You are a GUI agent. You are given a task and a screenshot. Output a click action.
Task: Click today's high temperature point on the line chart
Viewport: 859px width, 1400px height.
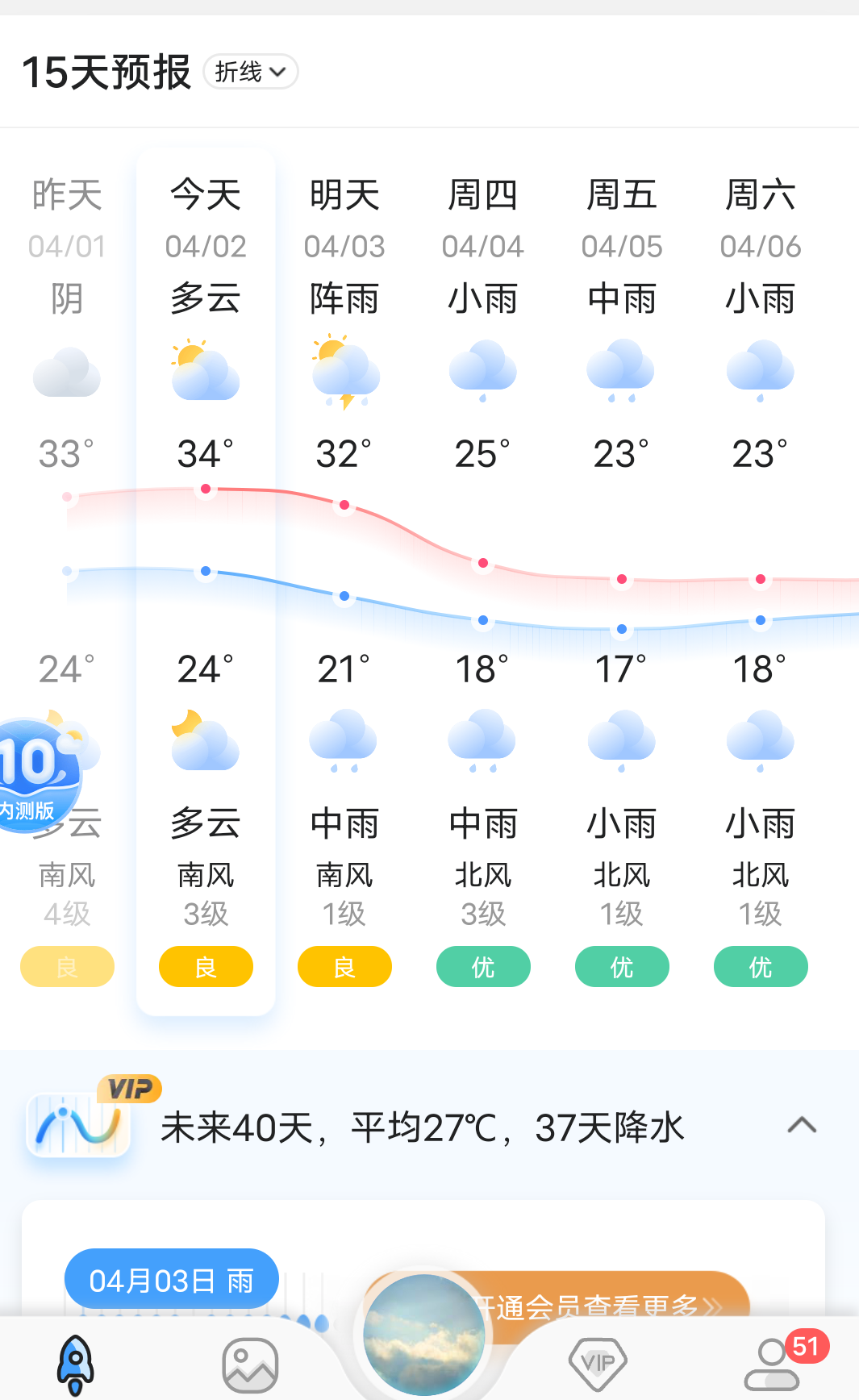pyautogui.click(x=205, y=488)
